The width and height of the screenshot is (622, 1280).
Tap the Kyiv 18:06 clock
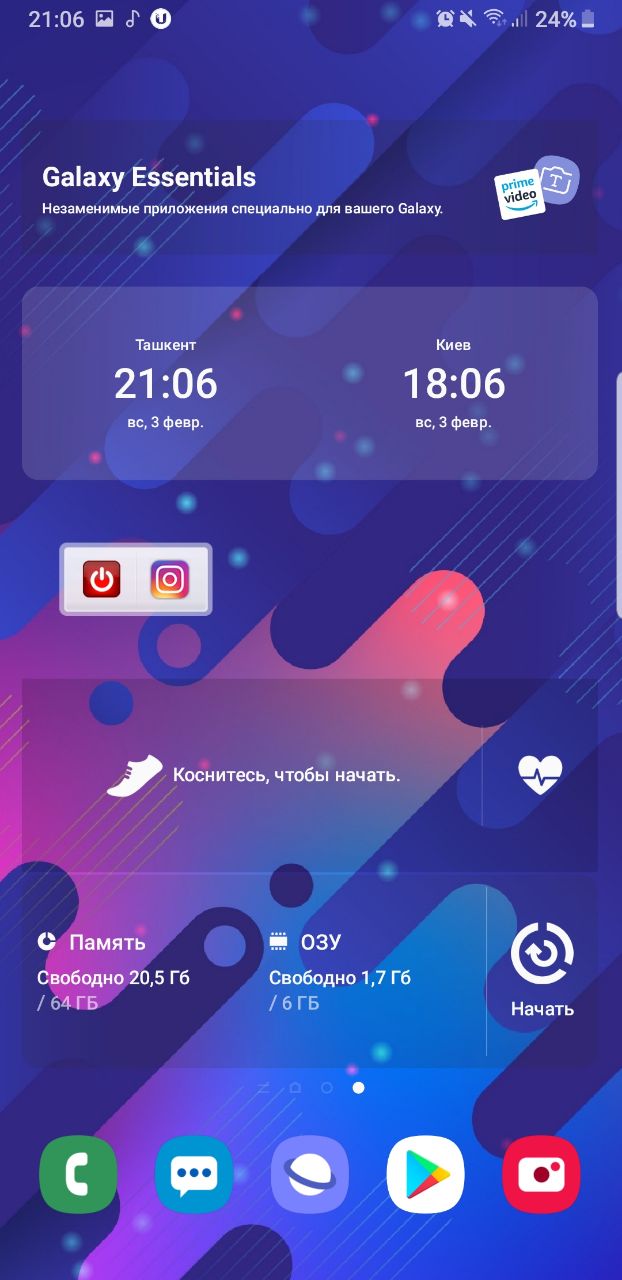pos(454,384)
